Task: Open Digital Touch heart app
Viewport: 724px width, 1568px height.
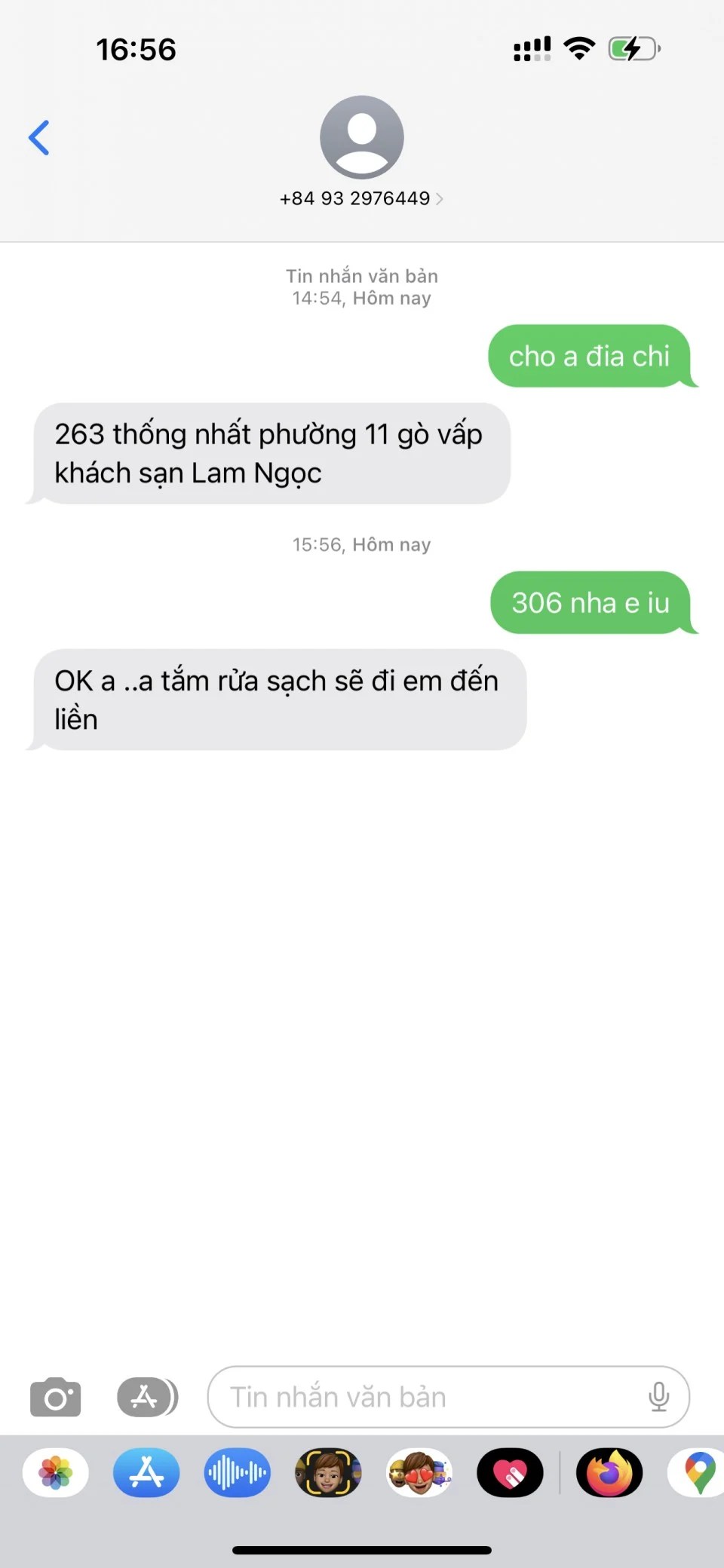Action: (510, 1472)
